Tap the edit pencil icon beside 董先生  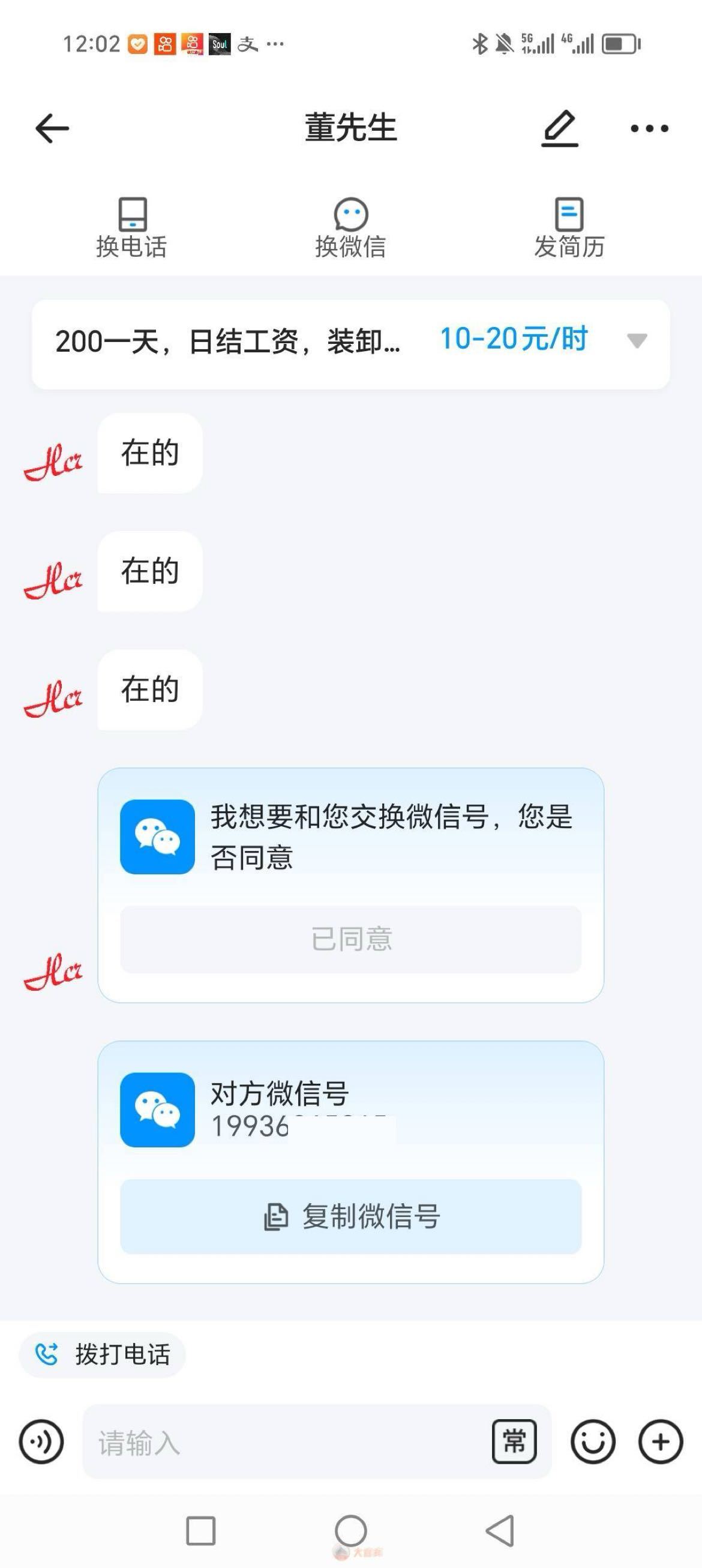click(x=560, y=128)
